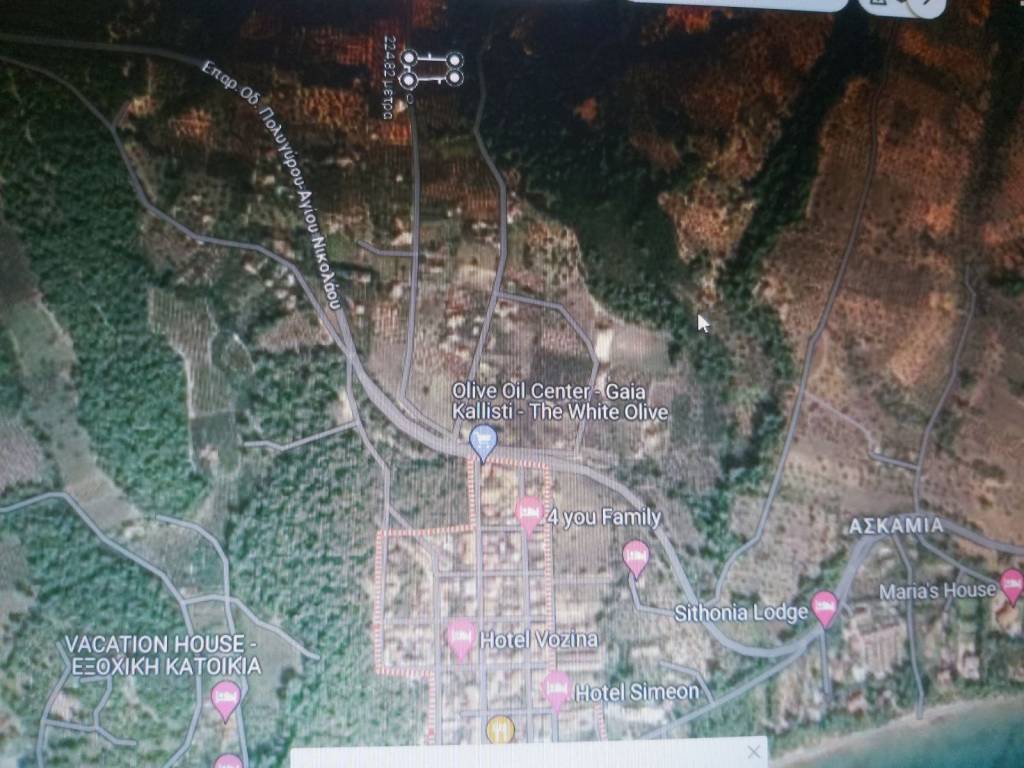Open the Vacation House ΕΞΟΧΙΚΗ ΚΑΤΟΙΚΙΑ pin
This screenshot has width=1024, height=768.
(x=226, y=698)
